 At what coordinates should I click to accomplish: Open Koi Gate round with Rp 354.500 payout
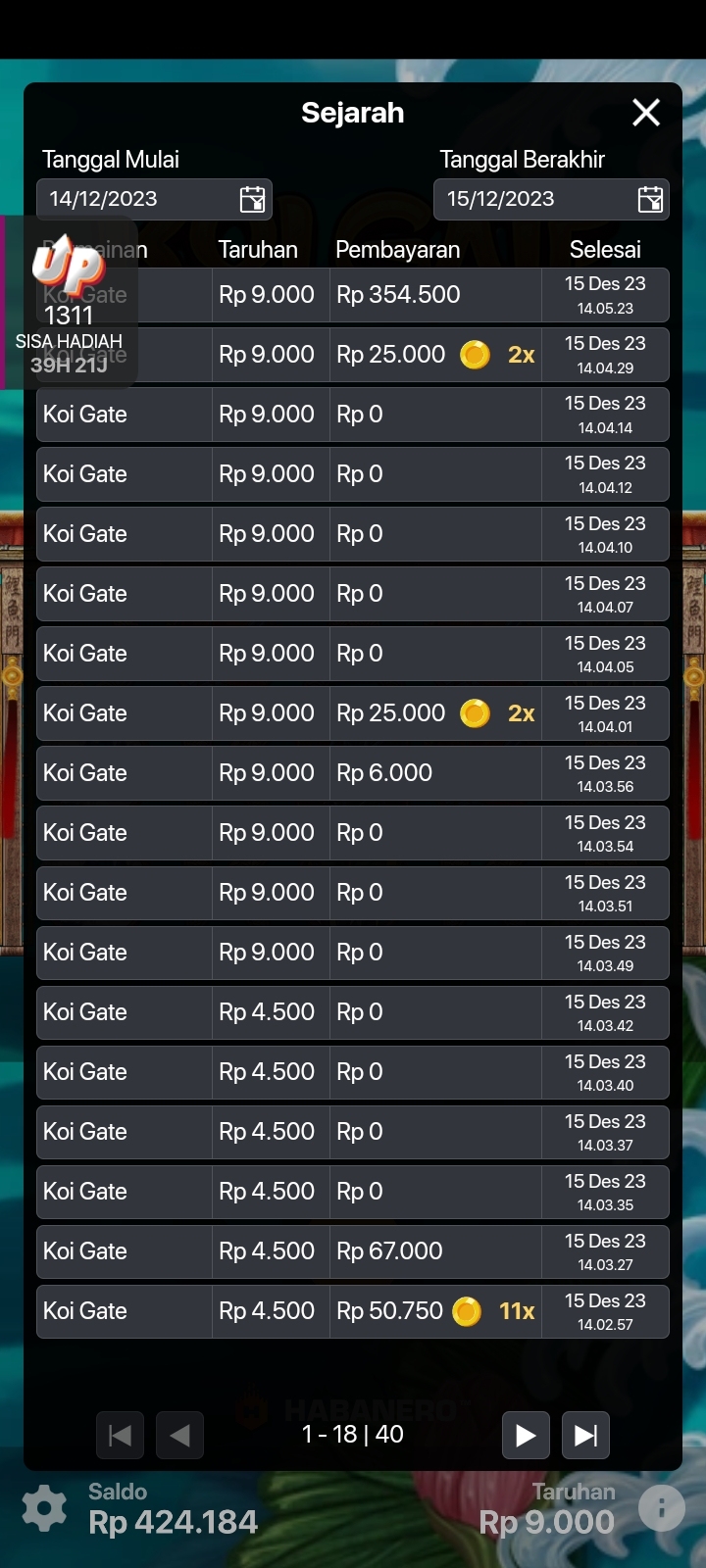click(x=397, y=295)
